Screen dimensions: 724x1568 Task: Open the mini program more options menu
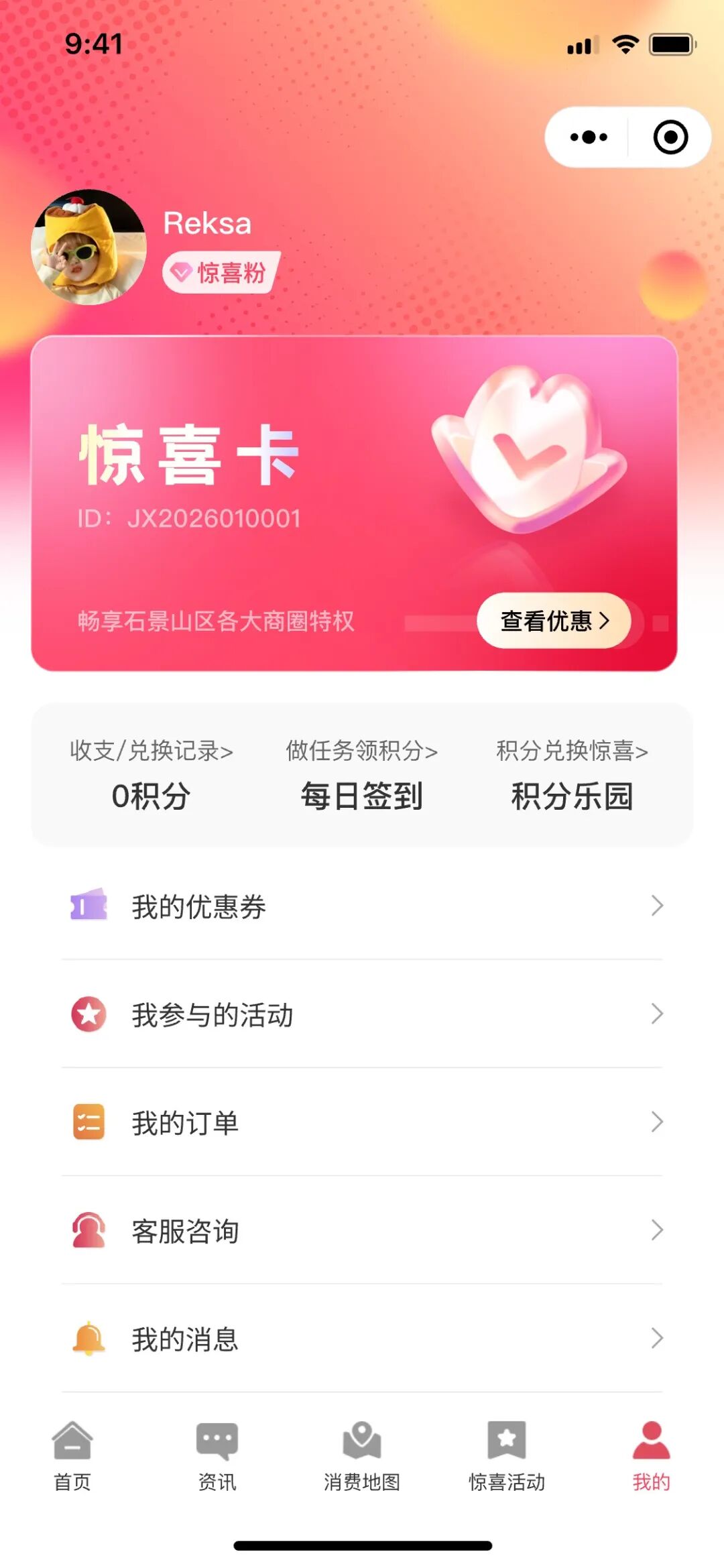pyautogui.click(x=588, y=137)
